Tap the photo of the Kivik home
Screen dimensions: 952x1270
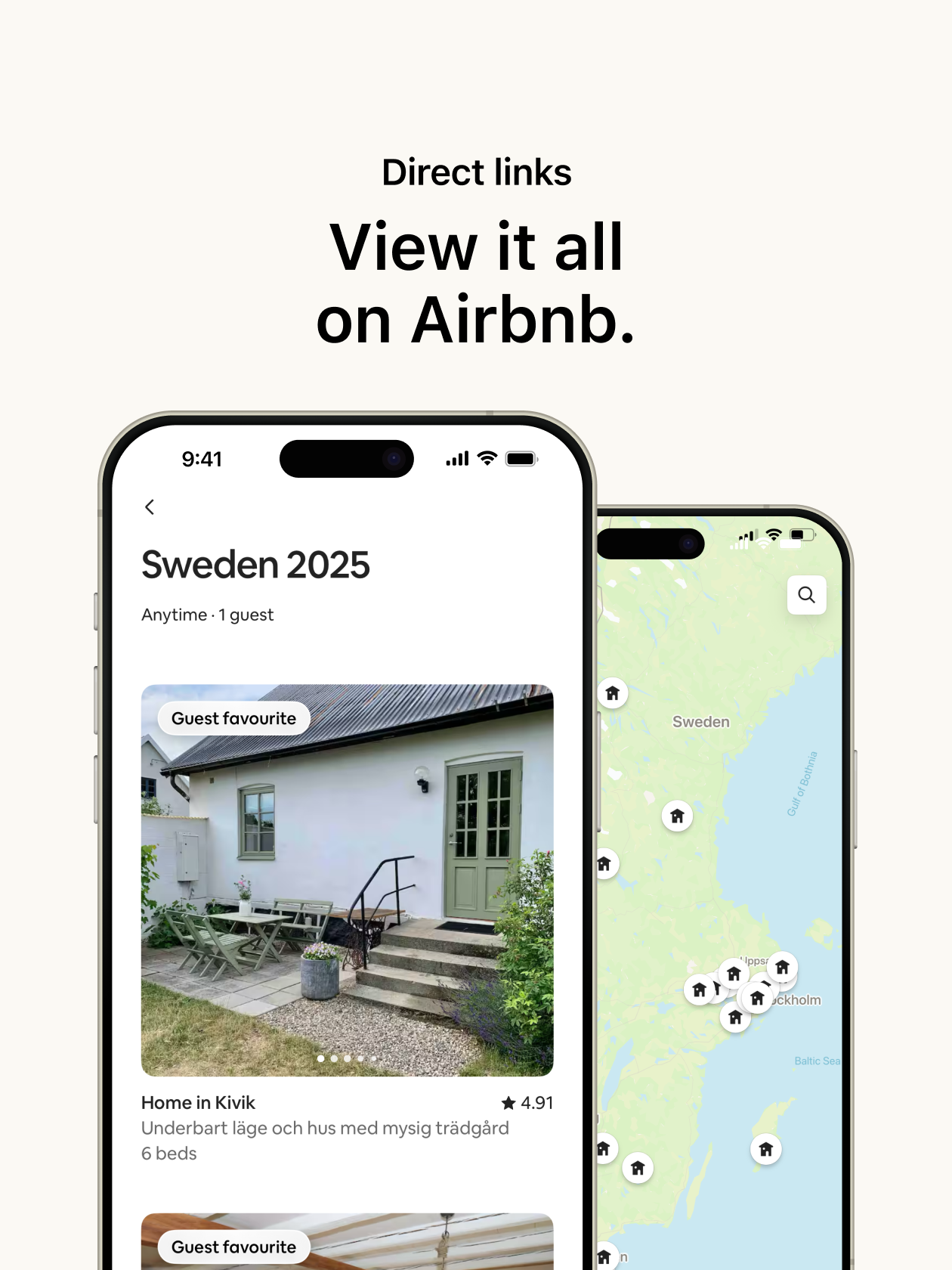(x=347, y=877)
